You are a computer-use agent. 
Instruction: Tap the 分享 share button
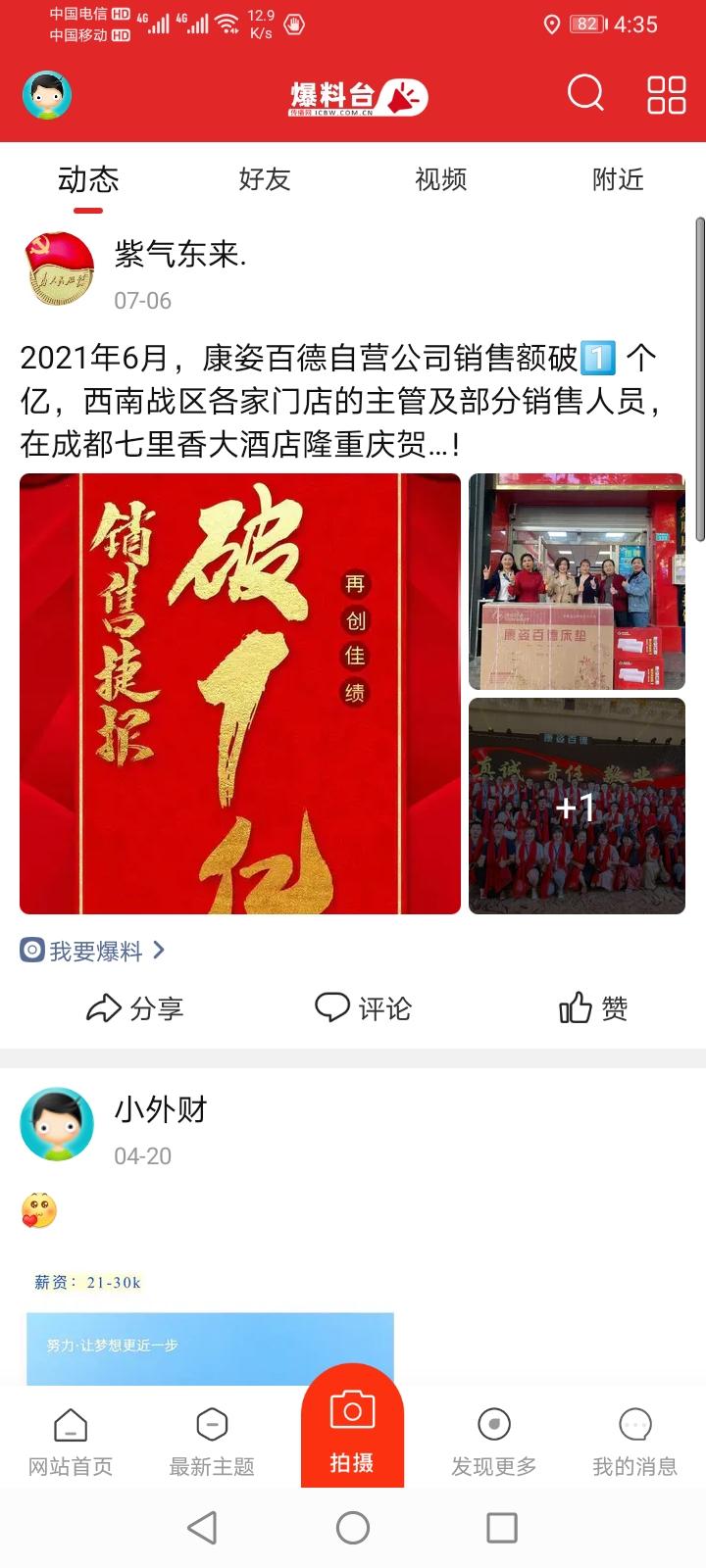[137, 1007]
